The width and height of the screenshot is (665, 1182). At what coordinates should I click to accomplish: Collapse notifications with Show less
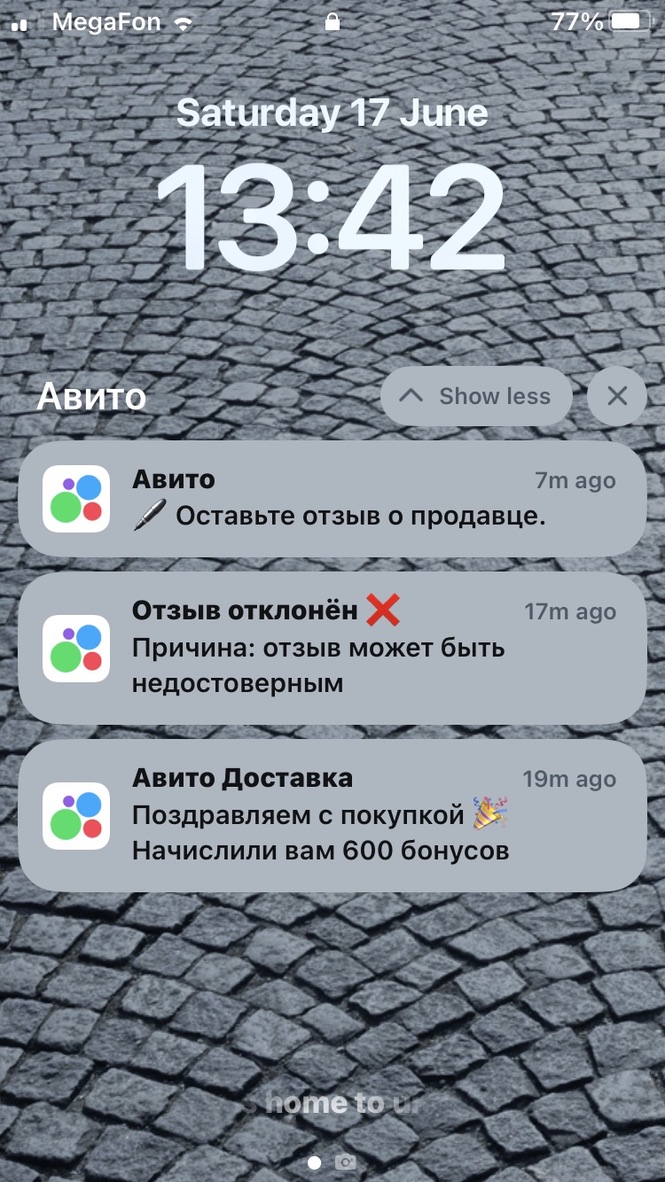pos(476,396)
